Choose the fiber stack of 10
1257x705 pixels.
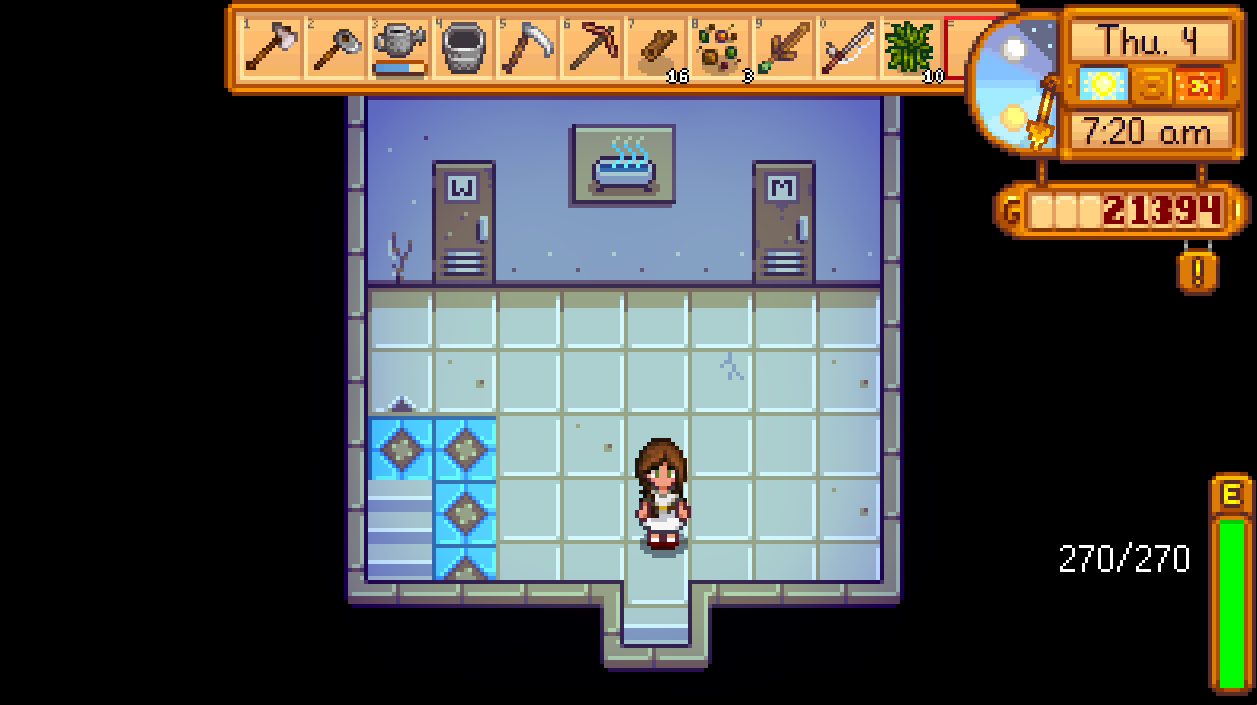point(911,47)
